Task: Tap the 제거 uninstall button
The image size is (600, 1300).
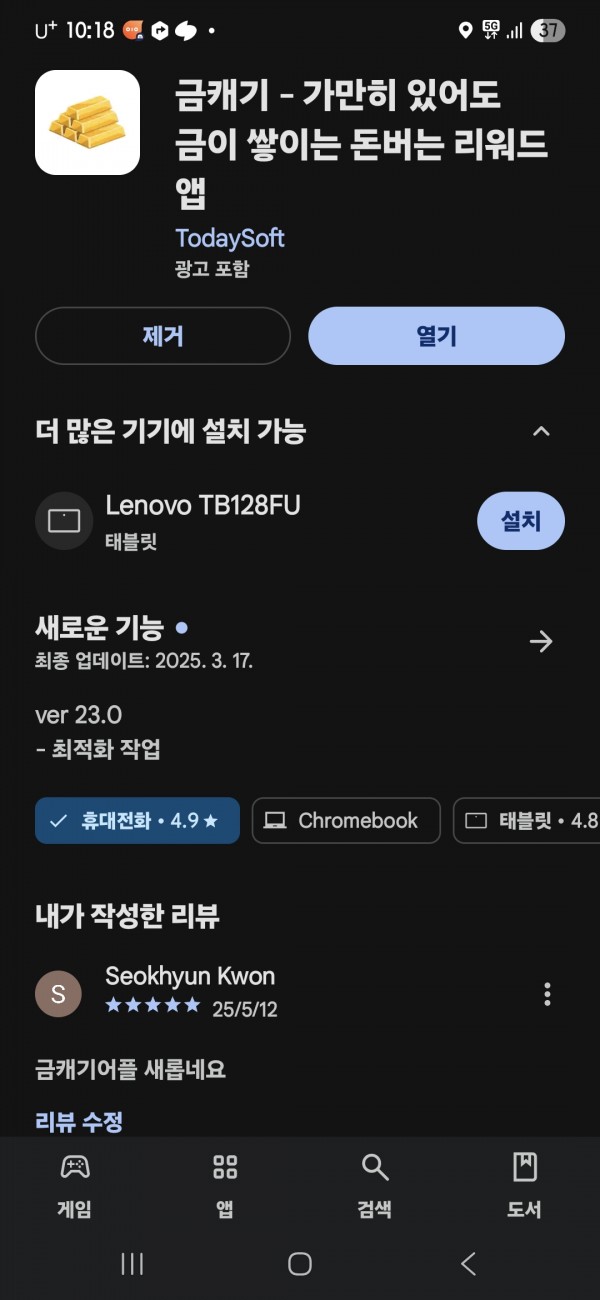Action: pyautogui.click(x=163, y=336)
